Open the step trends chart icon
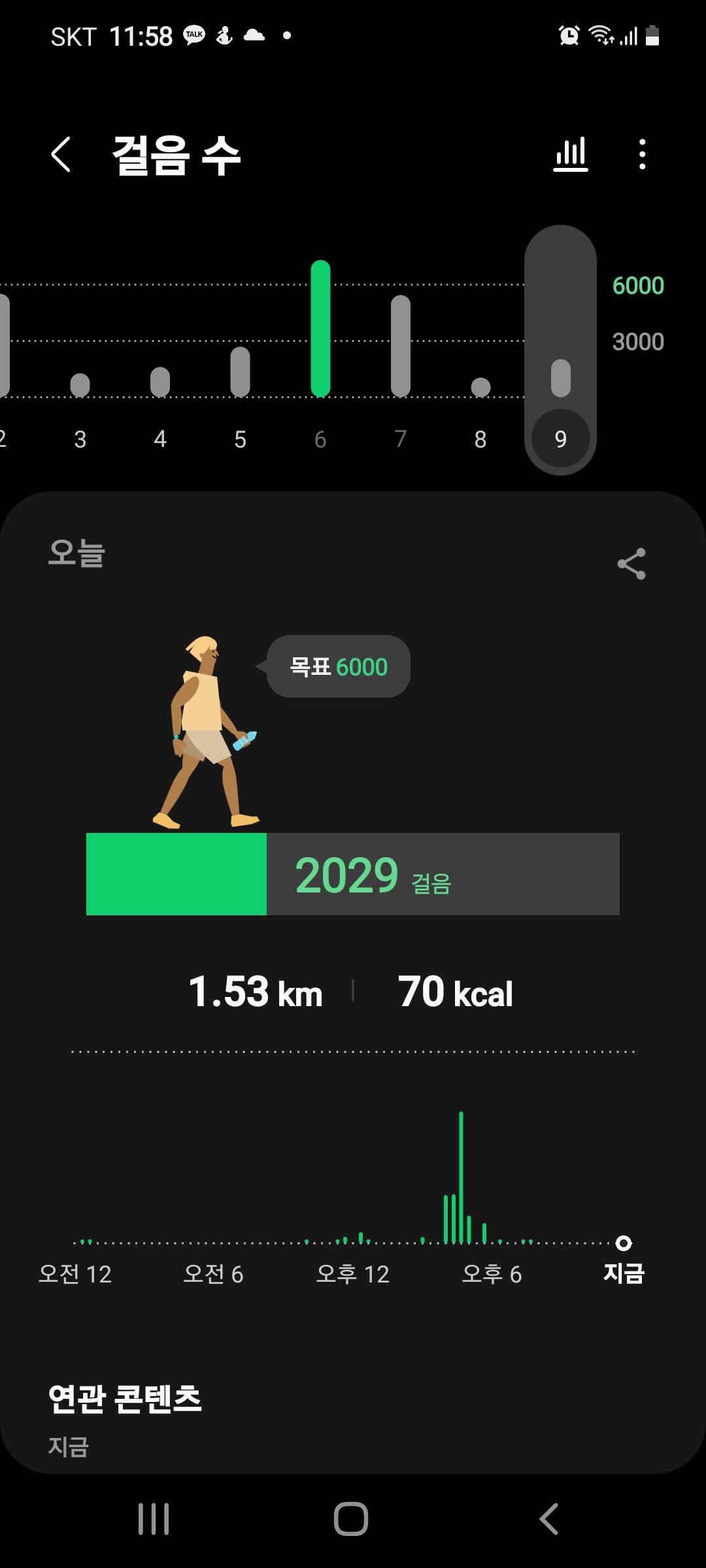The height and width of the screenshot is (1568, 706). (x=571, y=155)
